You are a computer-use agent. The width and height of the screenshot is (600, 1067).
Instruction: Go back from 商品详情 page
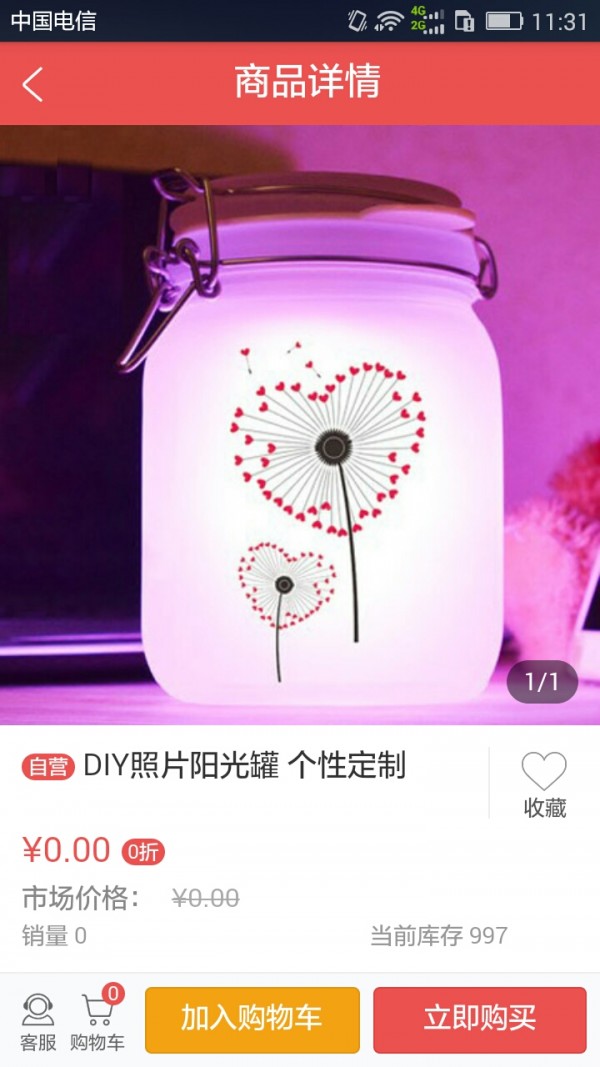(33, 84)
